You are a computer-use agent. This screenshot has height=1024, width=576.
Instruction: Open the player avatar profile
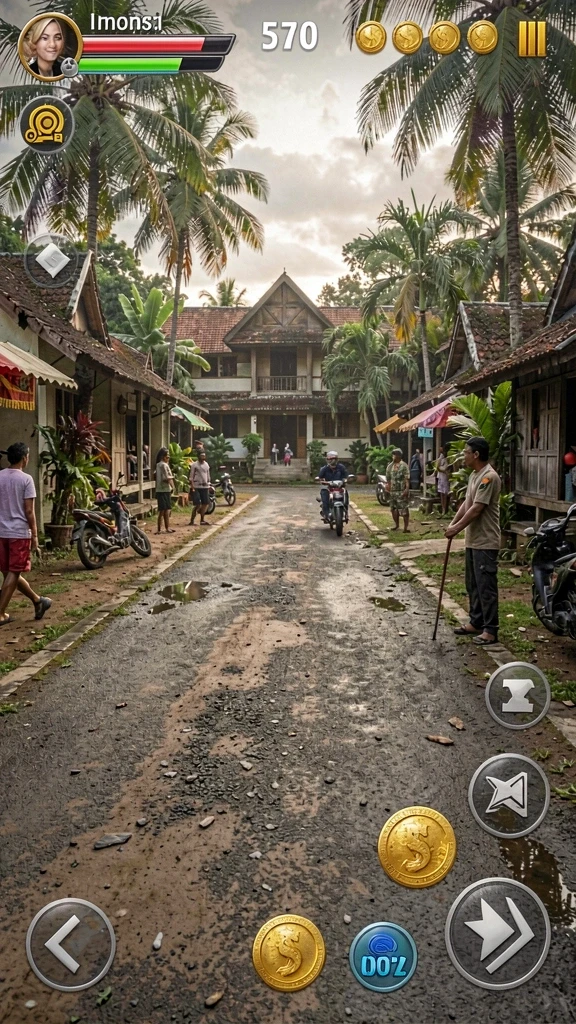coord(50,47)
